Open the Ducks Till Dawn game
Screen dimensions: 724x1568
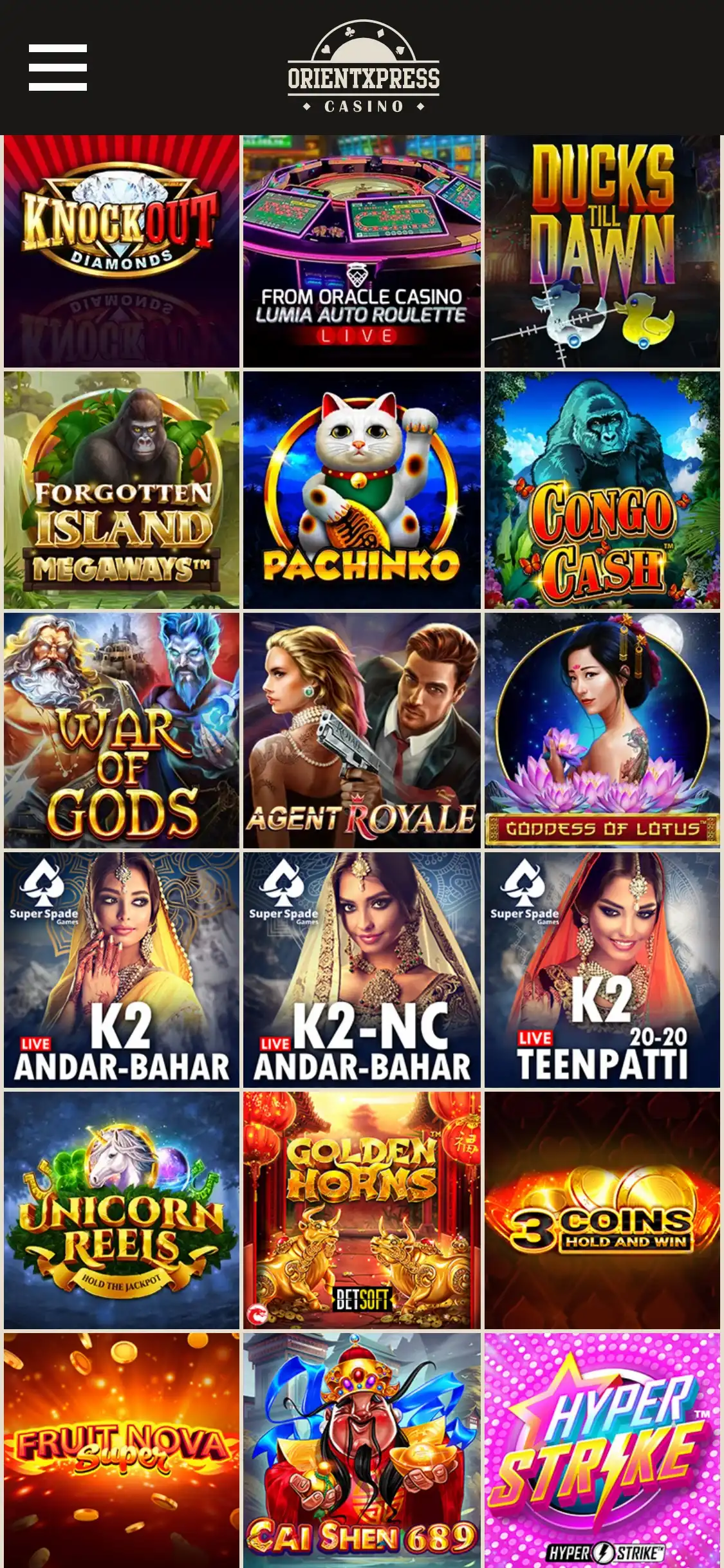(602, 251)
